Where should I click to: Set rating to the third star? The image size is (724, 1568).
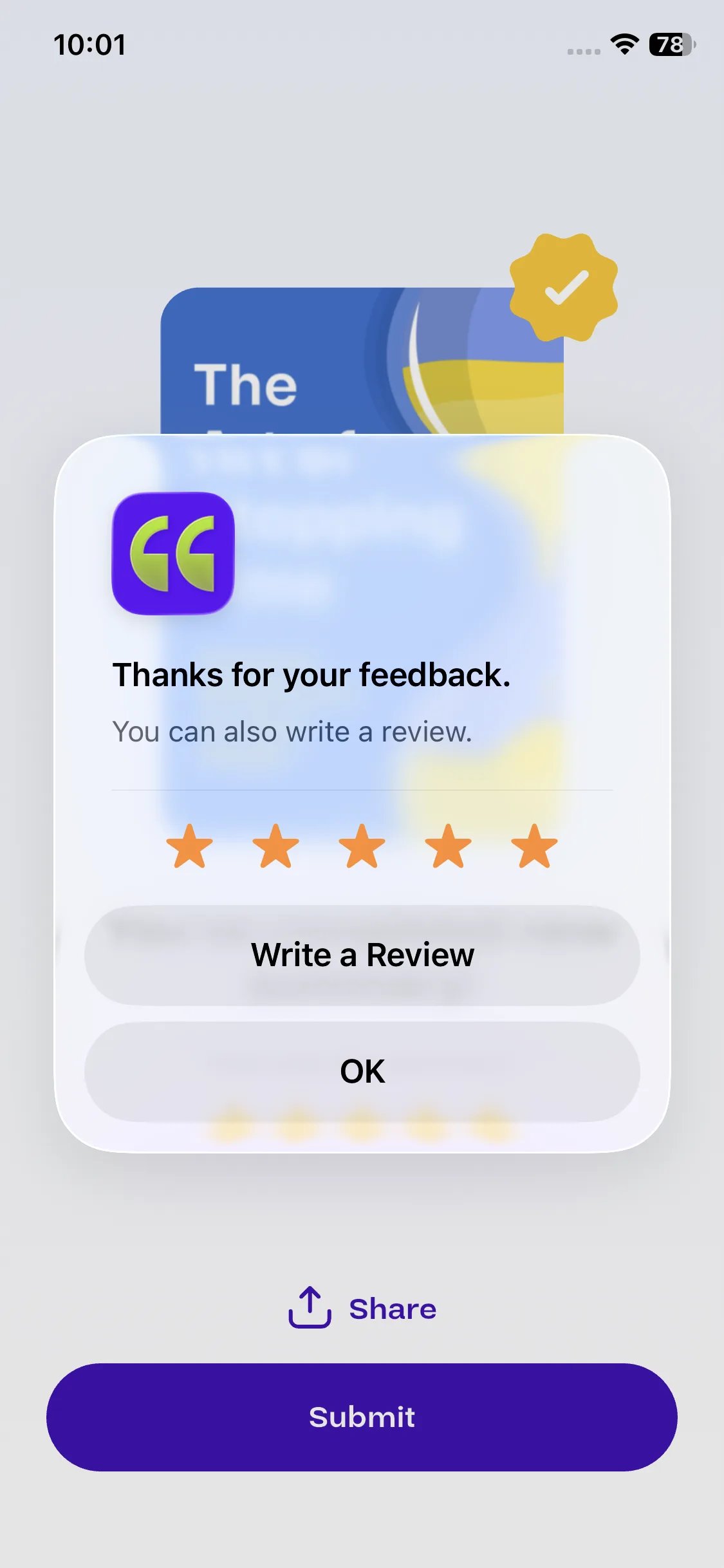point(362,846)
